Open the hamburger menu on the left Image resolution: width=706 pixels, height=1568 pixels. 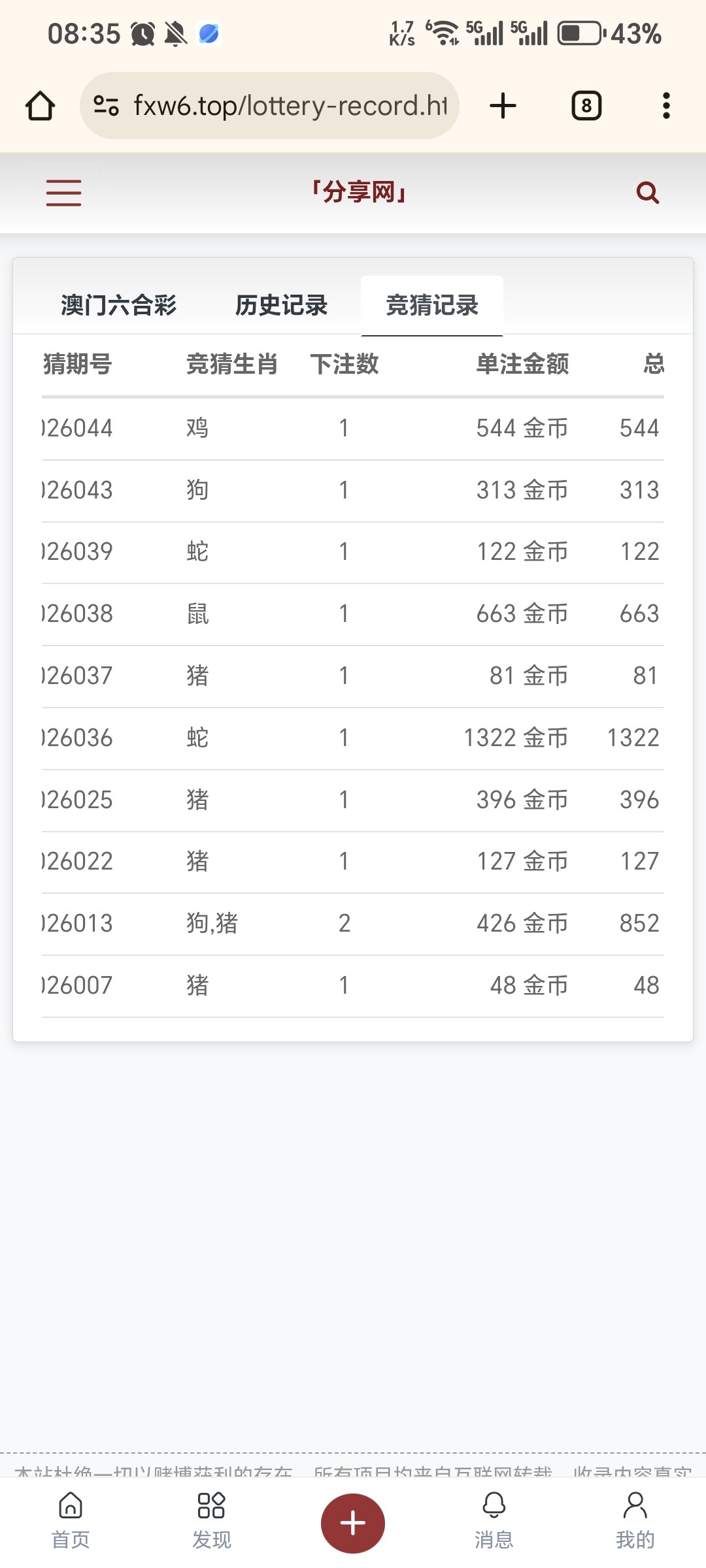tap(63, 193)
